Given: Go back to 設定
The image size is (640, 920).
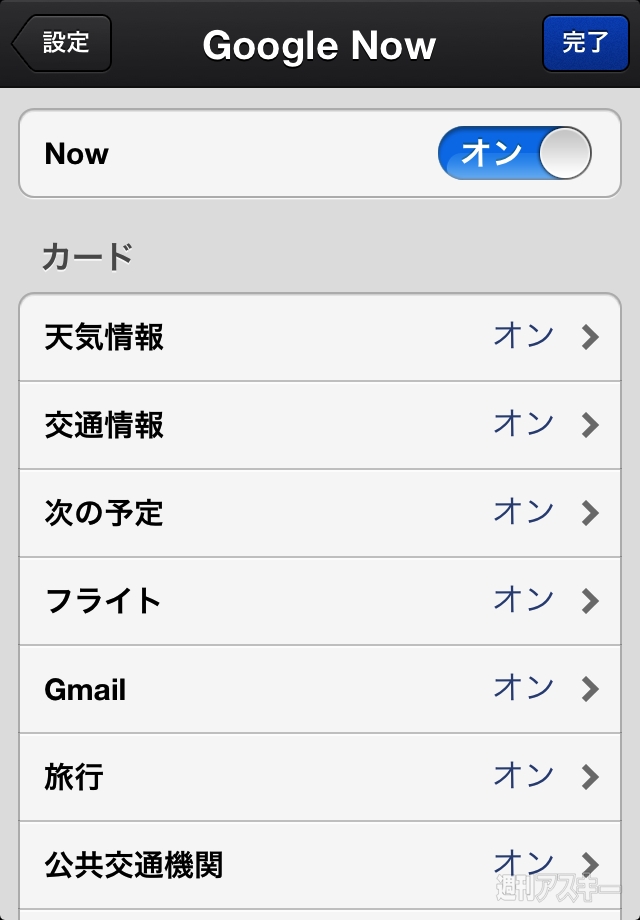Looking at the screenshot, I should pyautogui.click(x=62, y=44).
